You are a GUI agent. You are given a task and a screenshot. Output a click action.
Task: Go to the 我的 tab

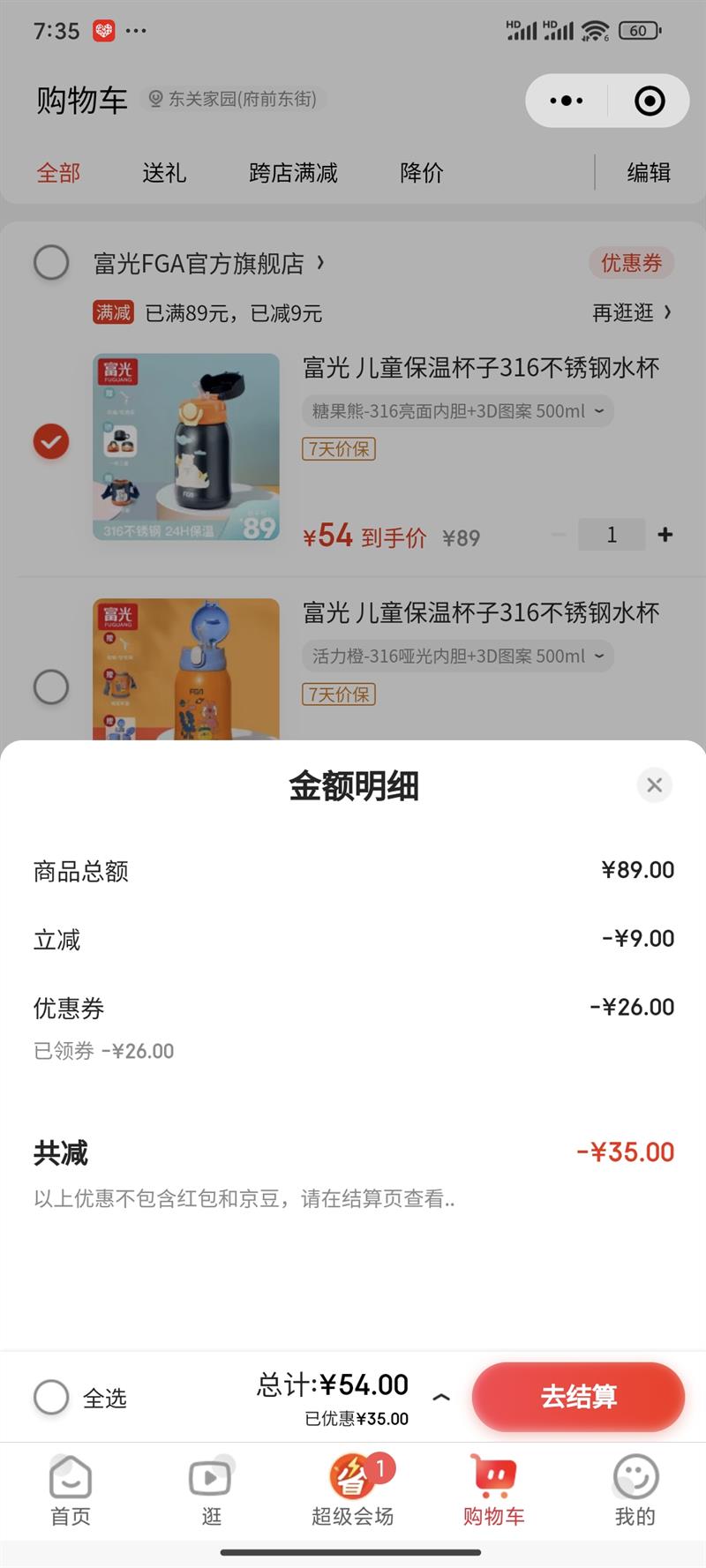(x=635, y=1490)
